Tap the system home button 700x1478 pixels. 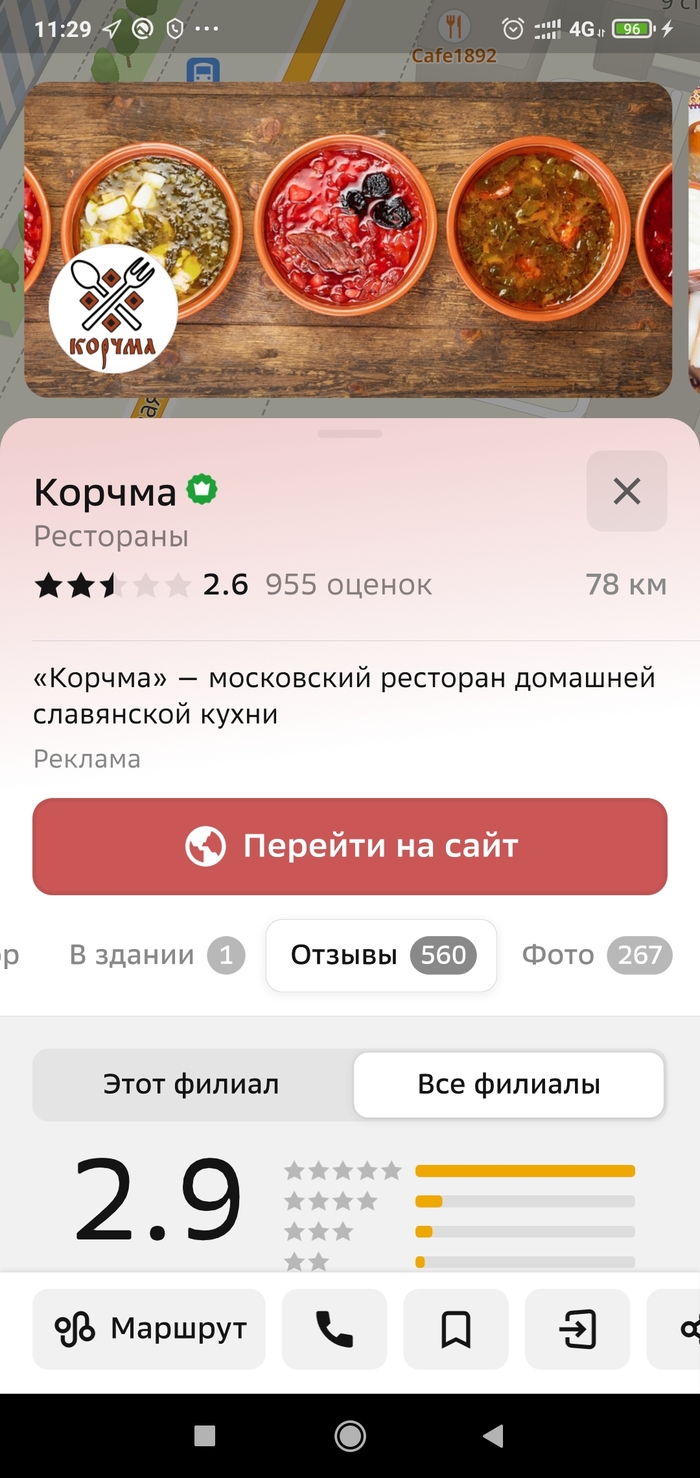coord(350,1436)
